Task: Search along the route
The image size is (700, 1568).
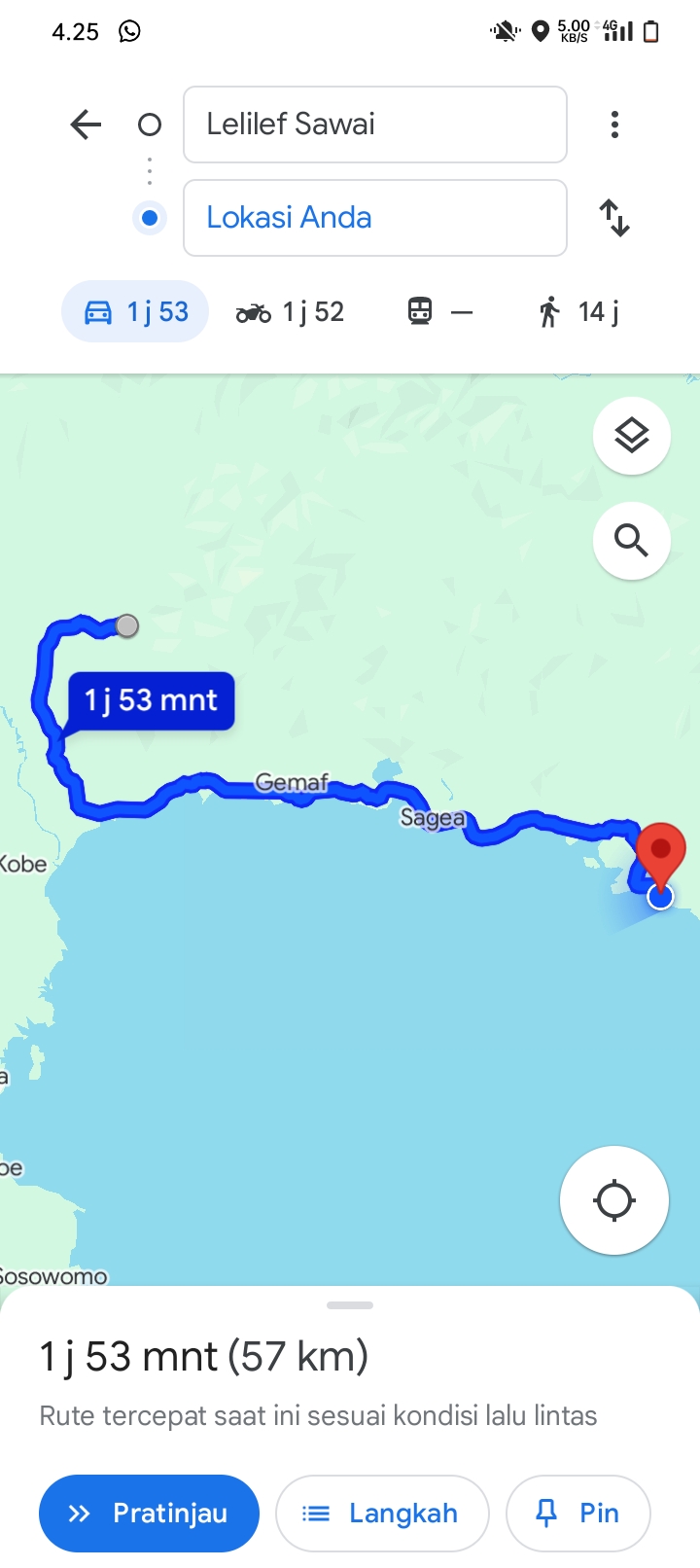Action: 632,541
